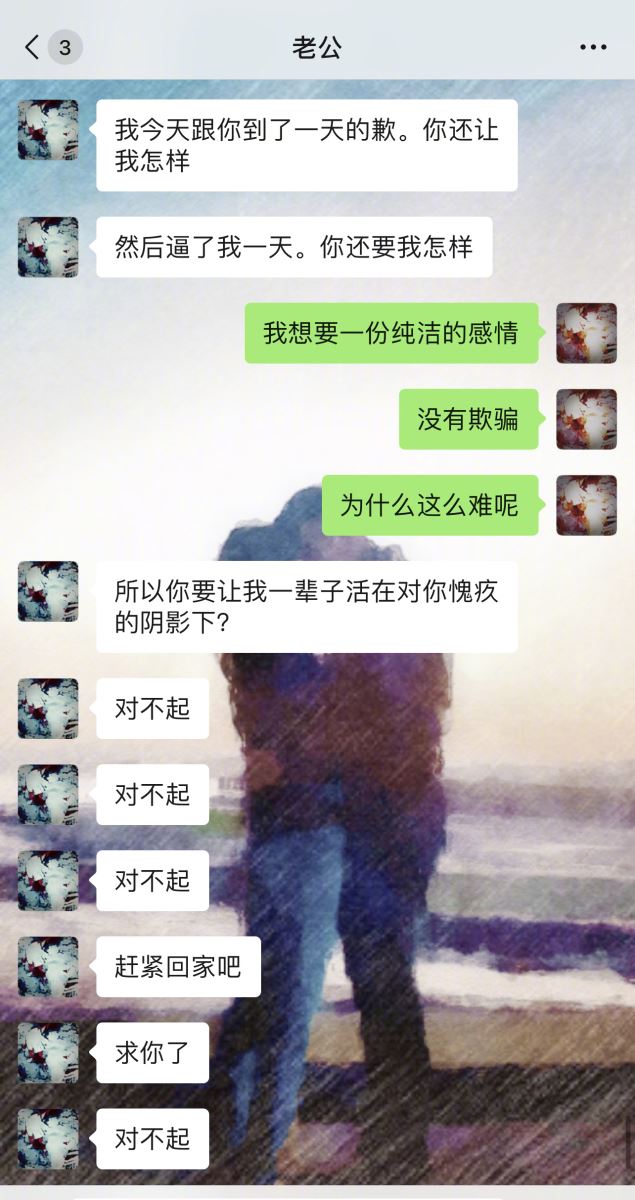
Task: Tap my avatar beside '没有欺骗'
Action: click(586, 419)
